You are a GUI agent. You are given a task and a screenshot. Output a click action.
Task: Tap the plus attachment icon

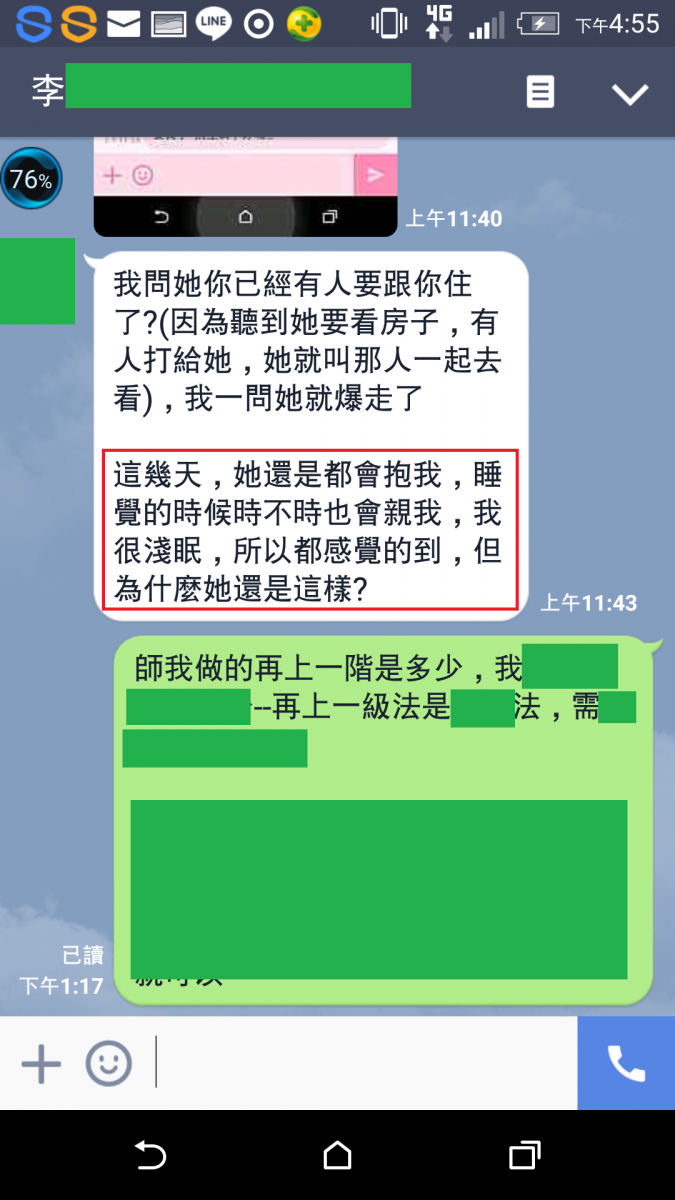[x=41, y=1064]
